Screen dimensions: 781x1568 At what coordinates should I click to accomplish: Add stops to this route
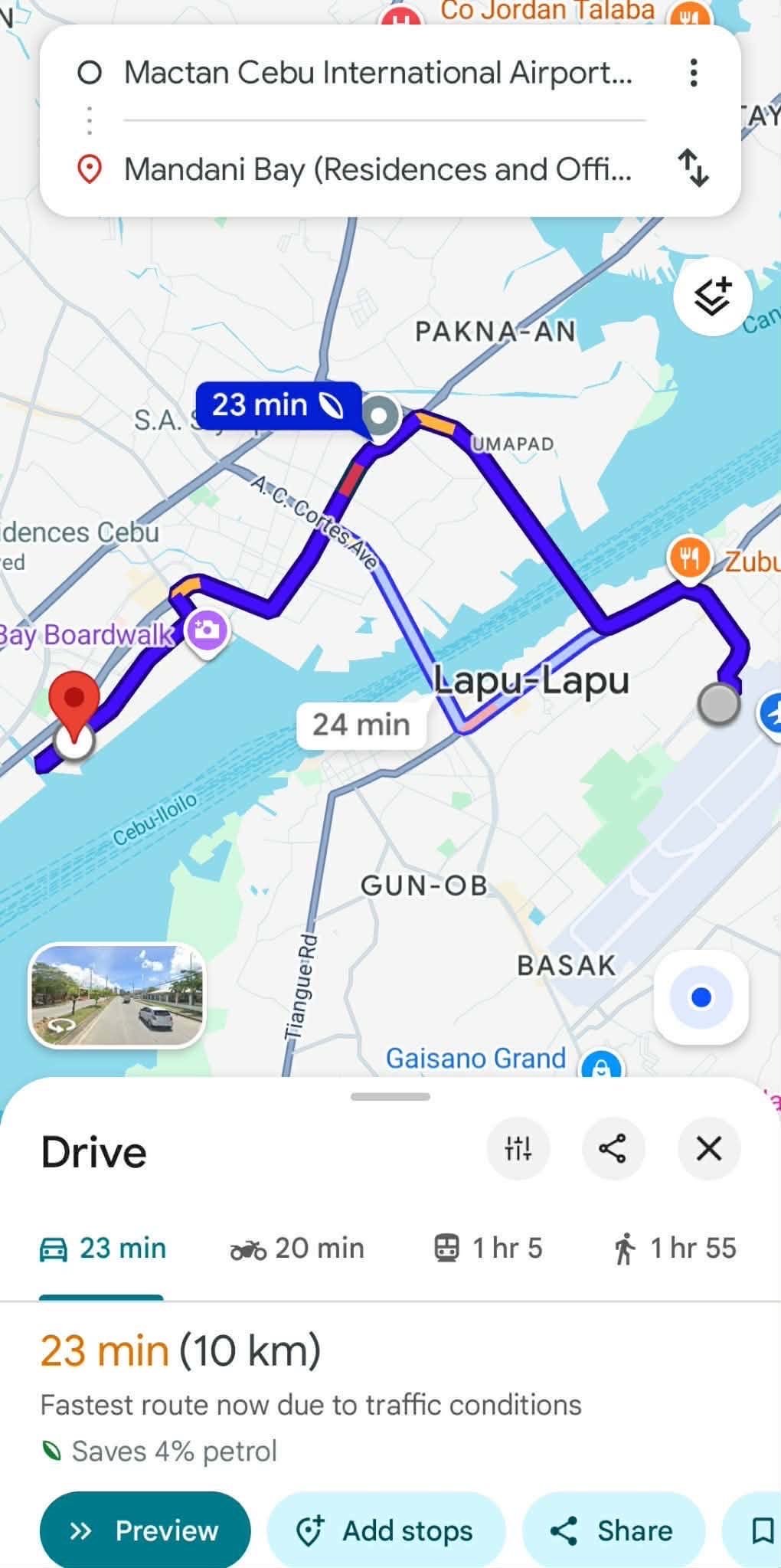pos(386,1530)
